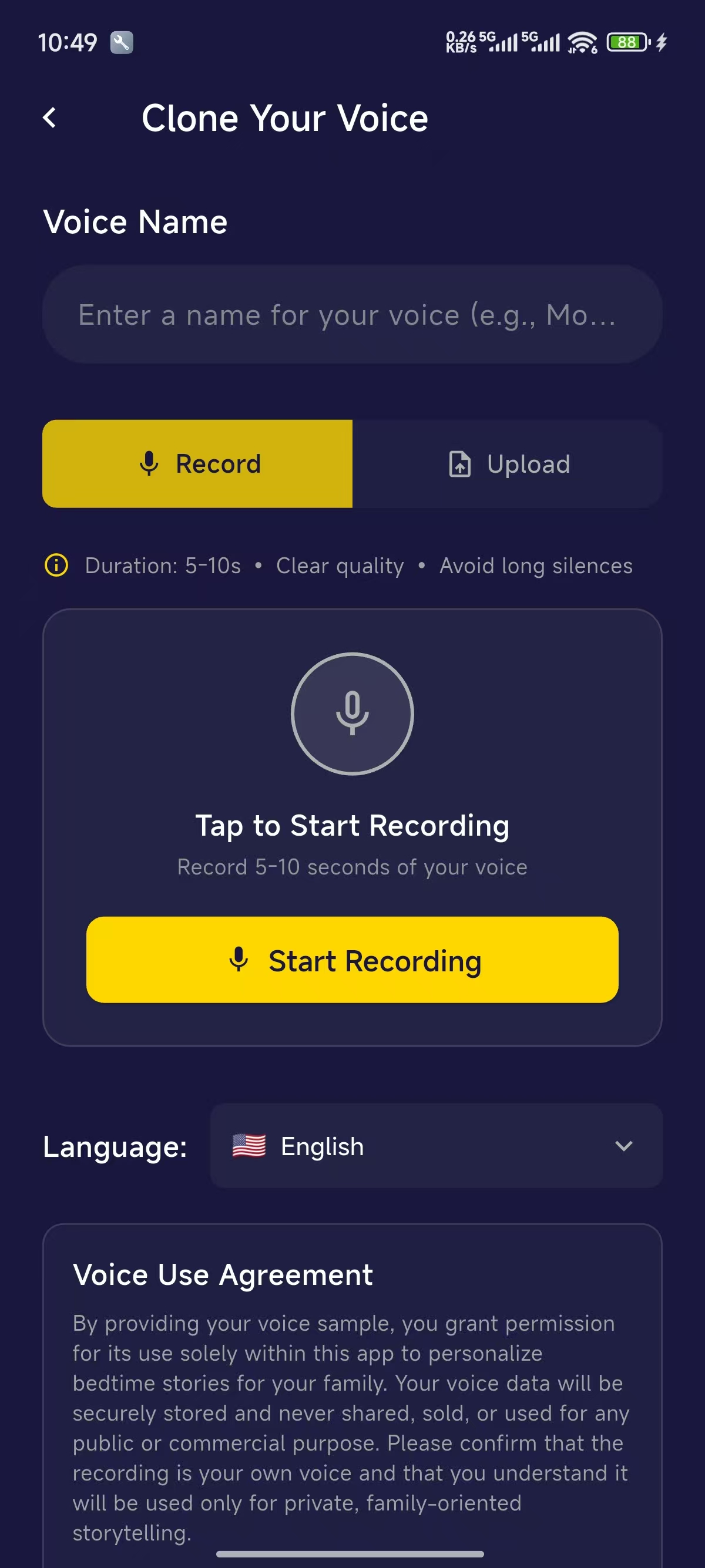This screenshot has height=1568, width=705.
Task: Tap the microphone icon on the Record tab
Action: tap(149, 463)
